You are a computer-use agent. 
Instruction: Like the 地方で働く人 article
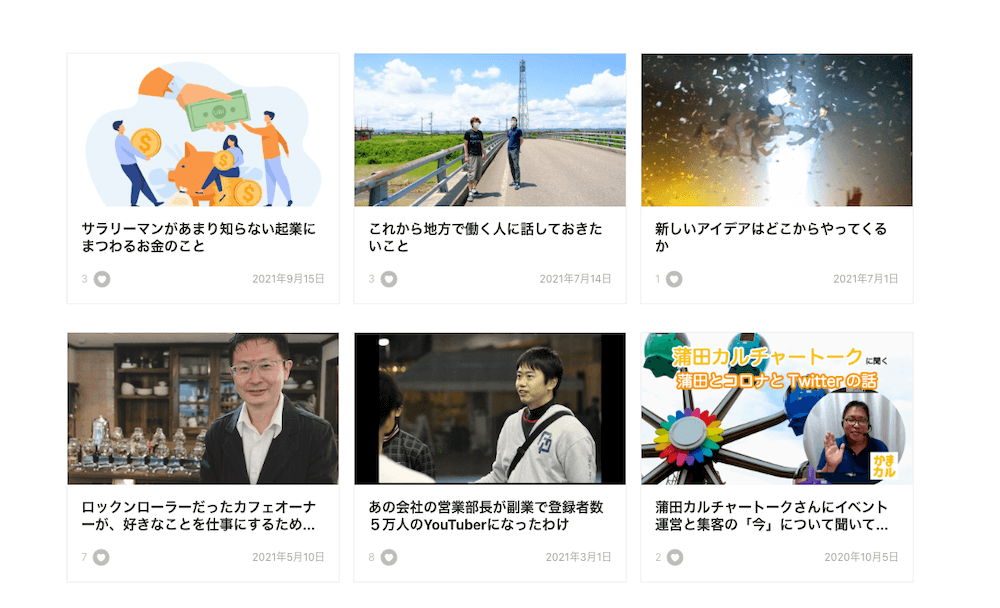pos(389,279)
